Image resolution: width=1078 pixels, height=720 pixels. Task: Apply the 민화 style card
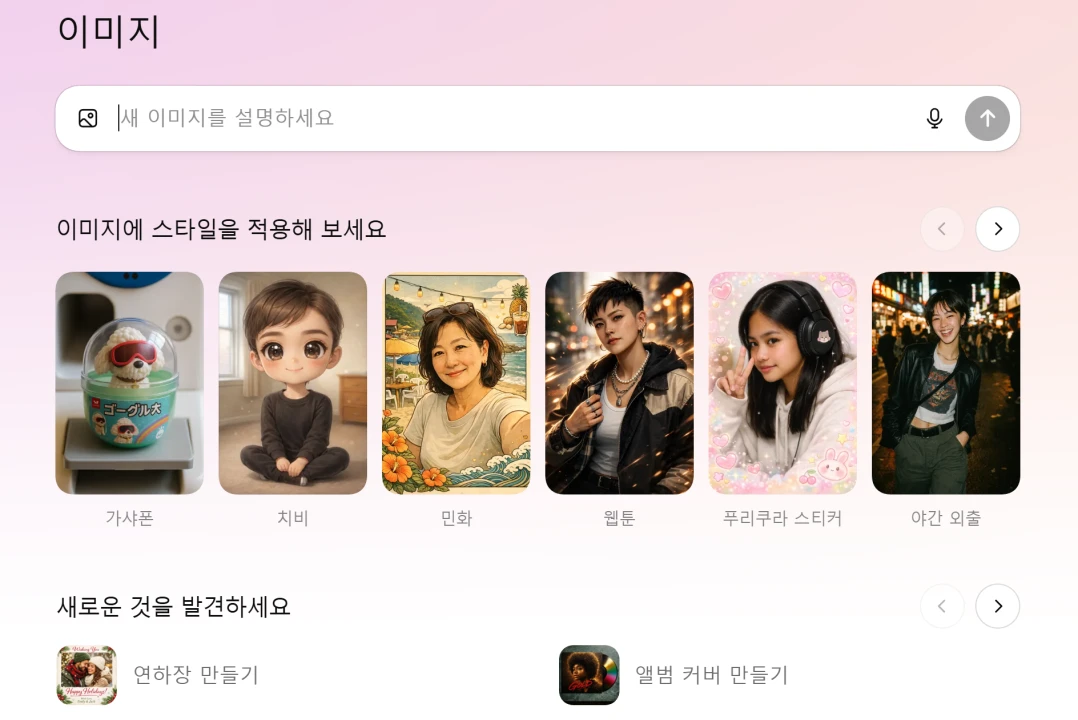[456, 383]
